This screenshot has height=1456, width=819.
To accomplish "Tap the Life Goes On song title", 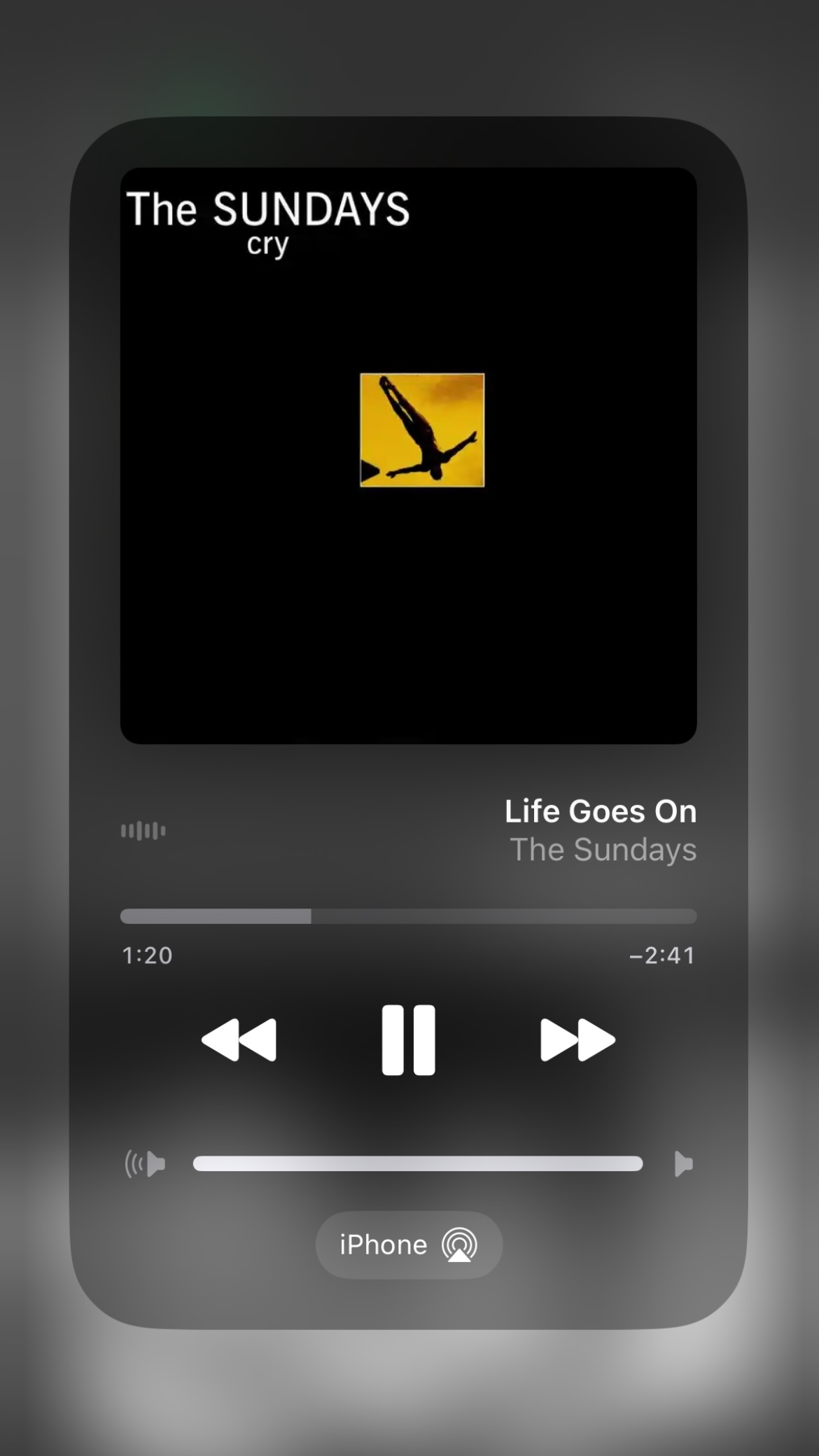I will (600, 811).
